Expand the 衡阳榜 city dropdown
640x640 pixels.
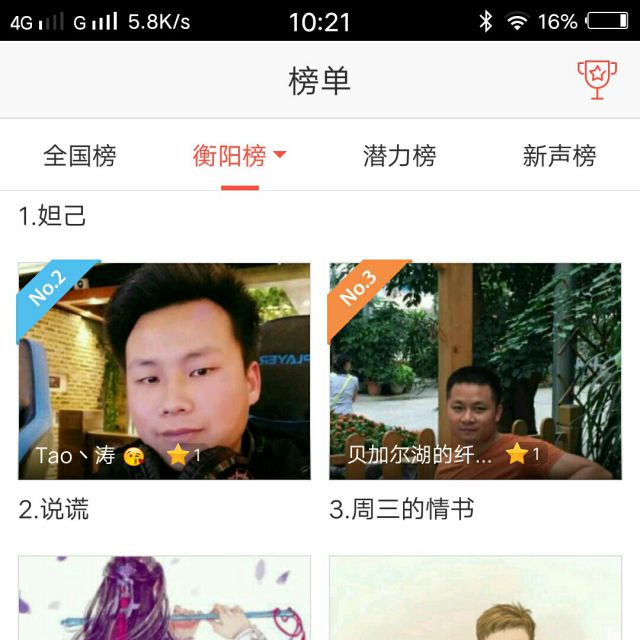tap(240, 156)
